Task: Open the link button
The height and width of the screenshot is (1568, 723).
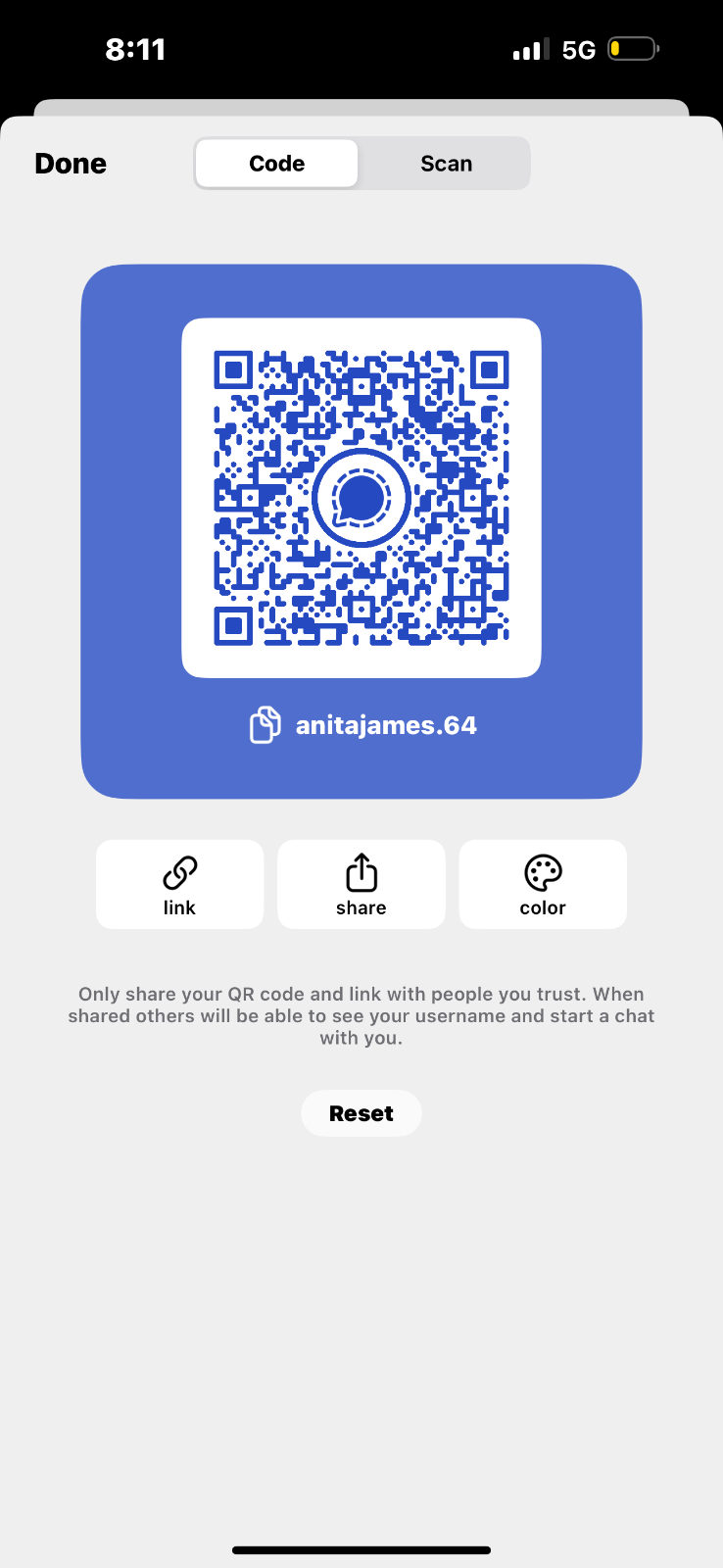Action: tap(179, 884)
